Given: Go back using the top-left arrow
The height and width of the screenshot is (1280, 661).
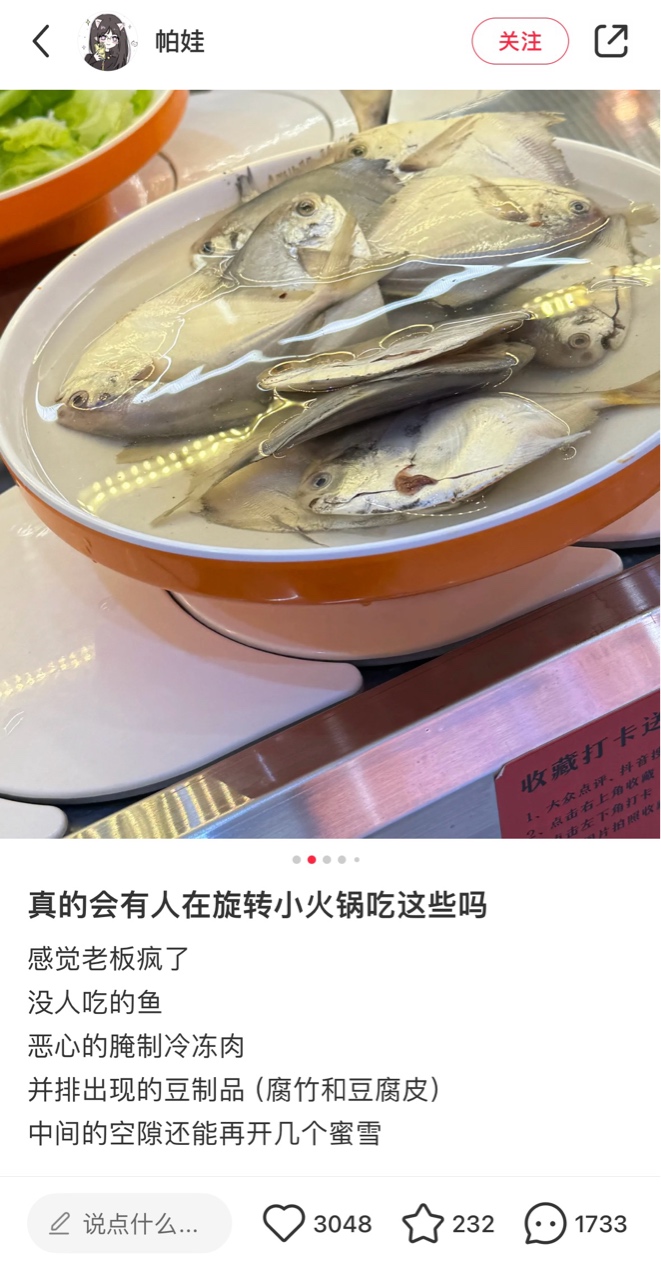Looking at the screenshot, I should 40,41.
